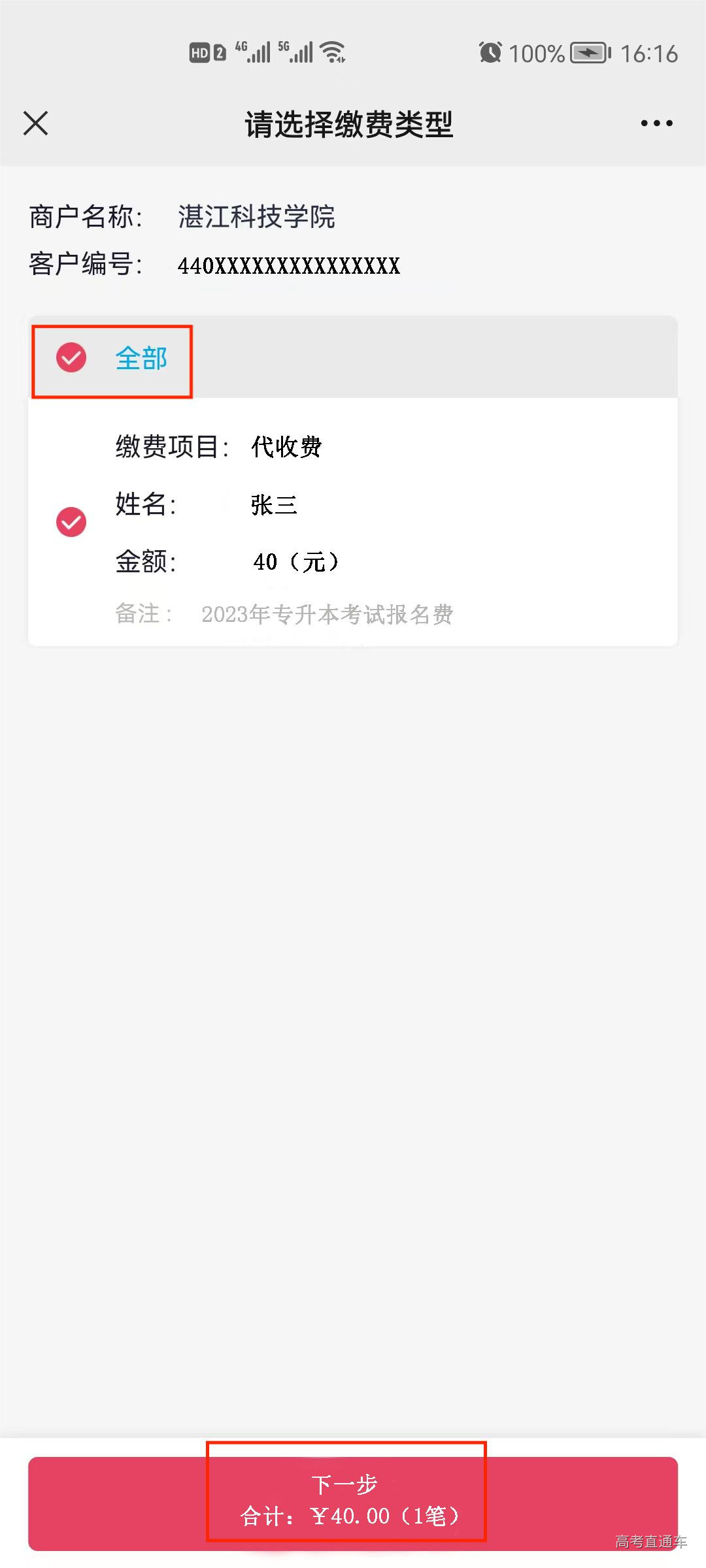706x1568 pixels.
Task: Select the checkmark next to 张三's fee entry
Action: pos(71,521)
